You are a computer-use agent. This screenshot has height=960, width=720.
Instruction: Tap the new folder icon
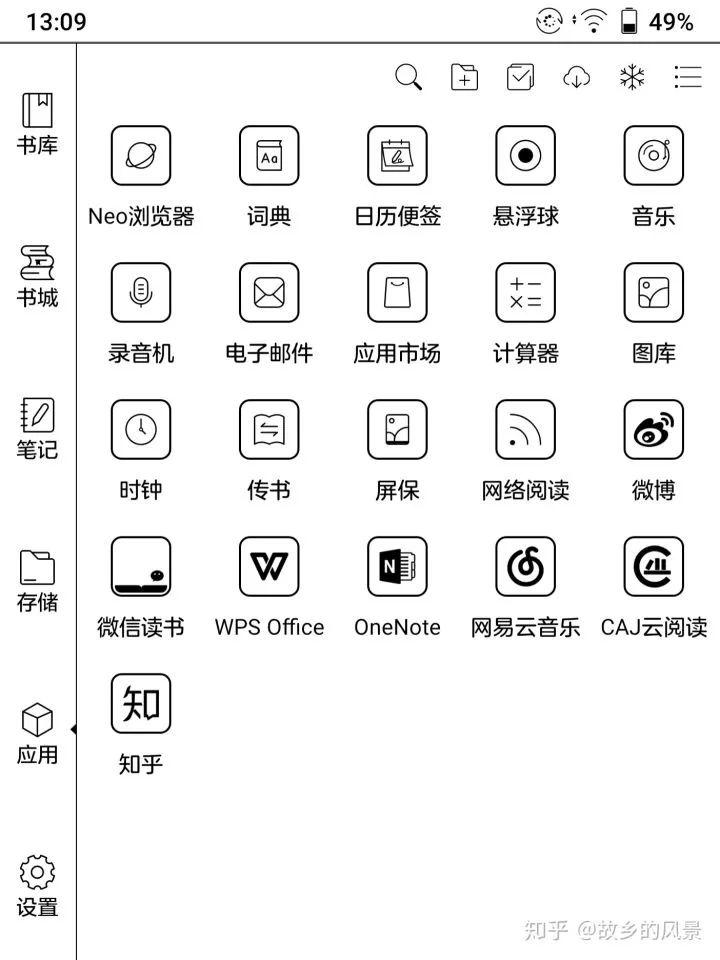coord(465,77)
